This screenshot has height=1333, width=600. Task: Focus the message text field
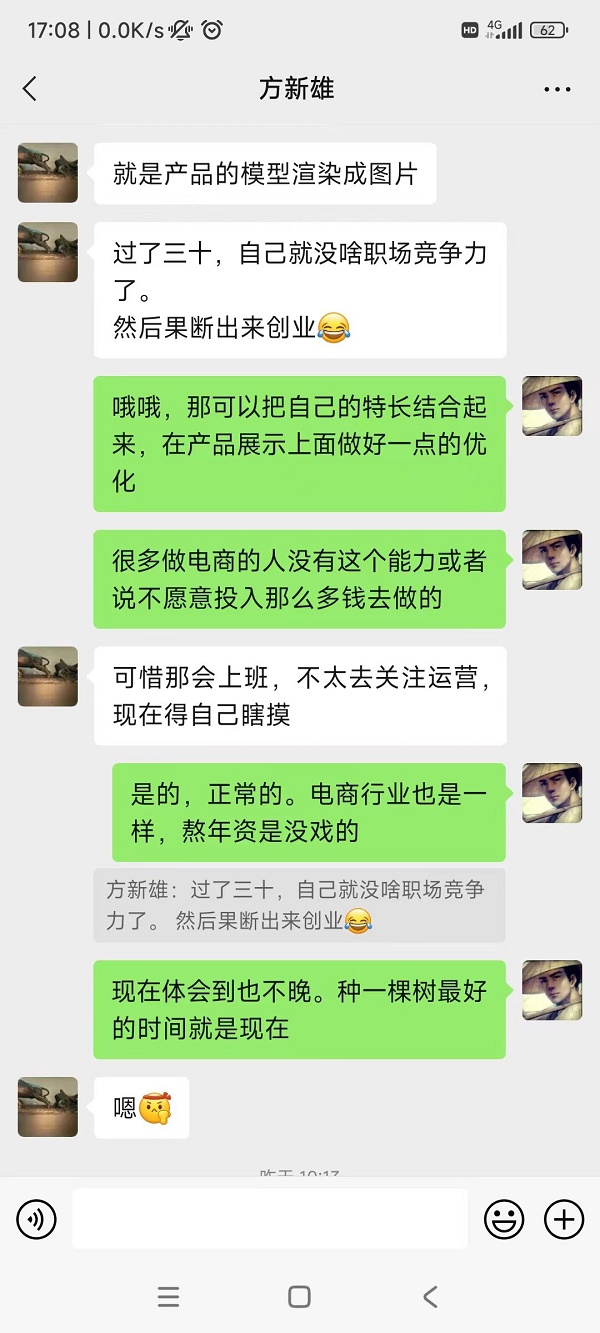pos(270,1219)
